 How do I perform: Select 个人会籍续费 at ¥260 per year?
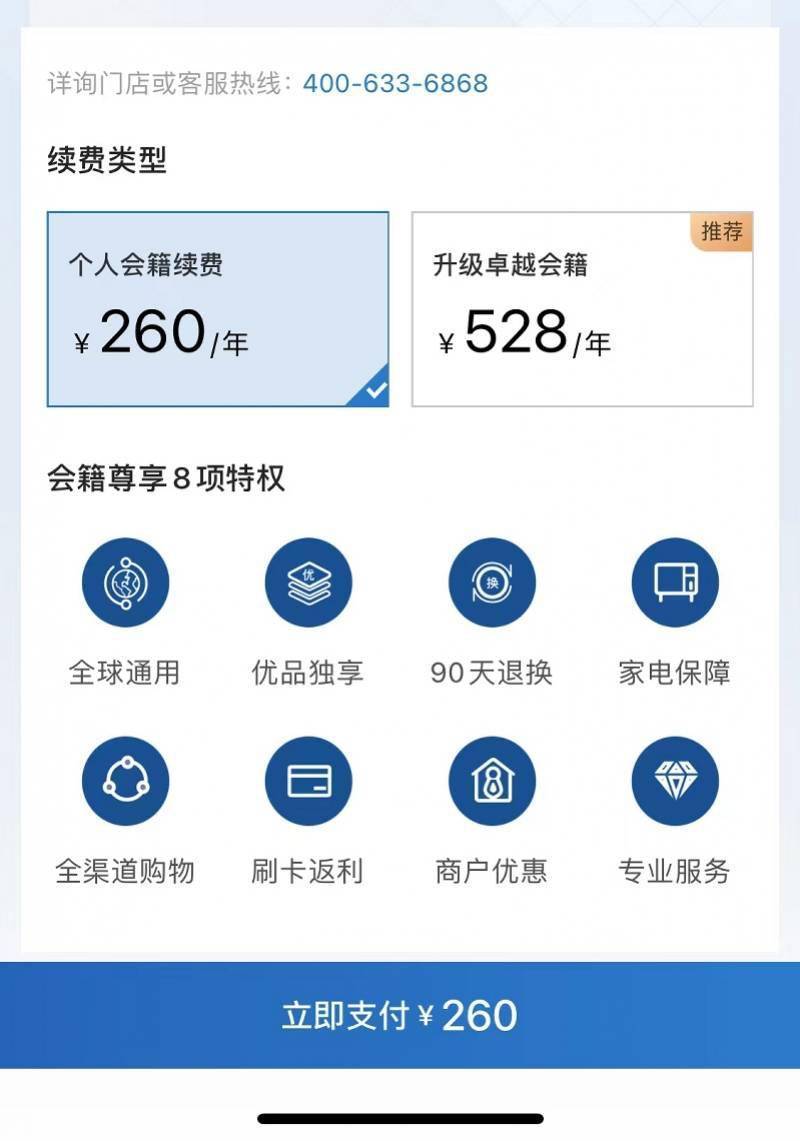click(218, 309)
